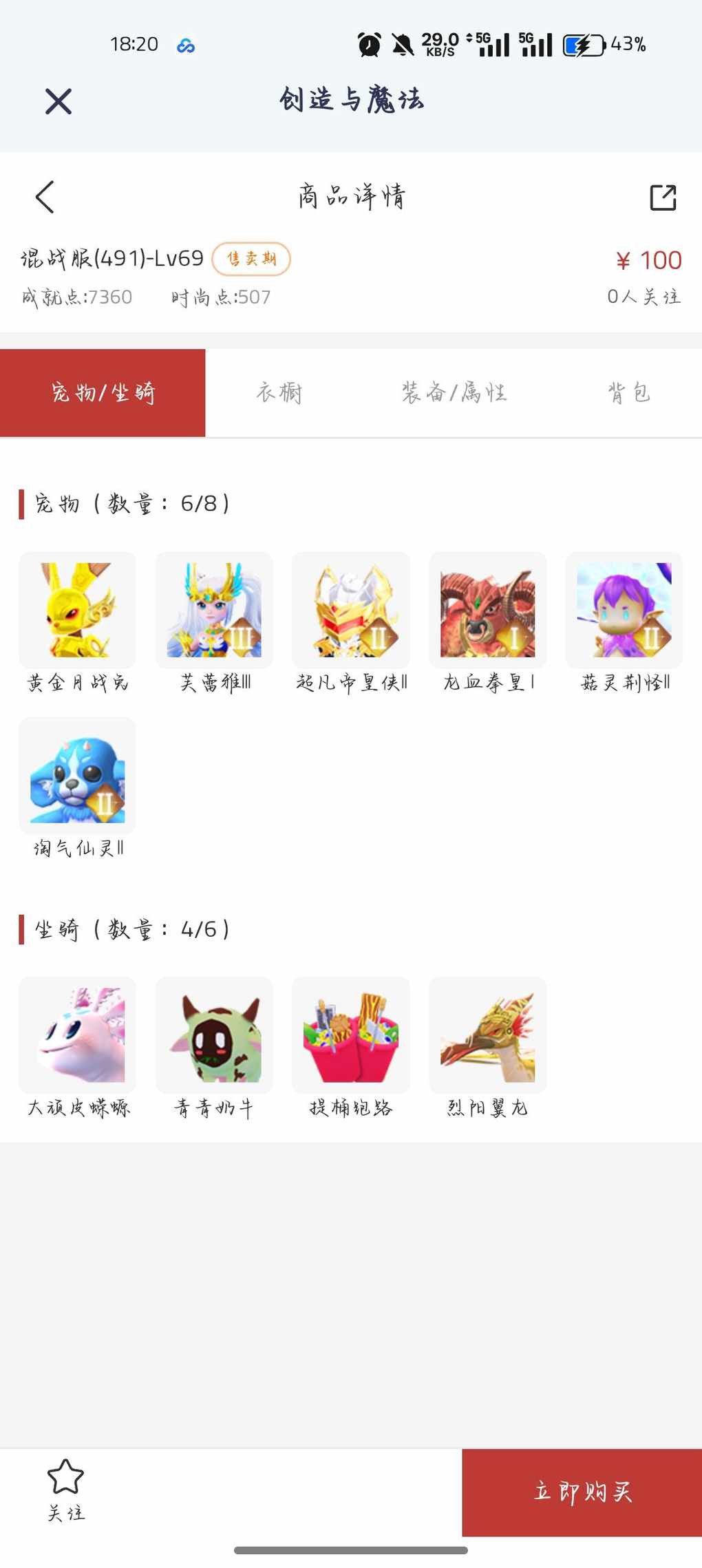View the 大顽皮蝾螈 mount

point(78,1035)
